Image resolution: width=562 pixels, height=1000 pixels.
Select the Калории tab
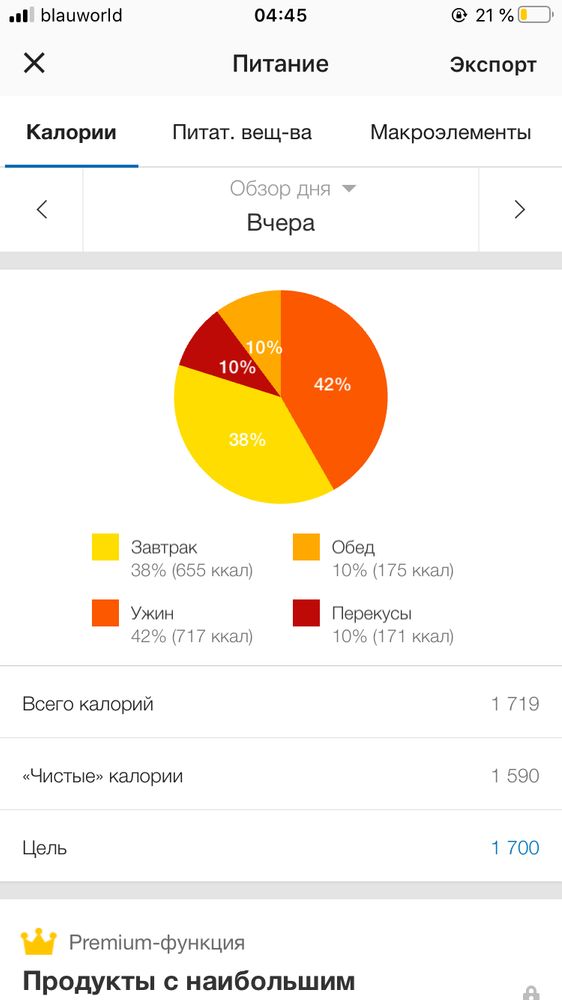[71, 133]
